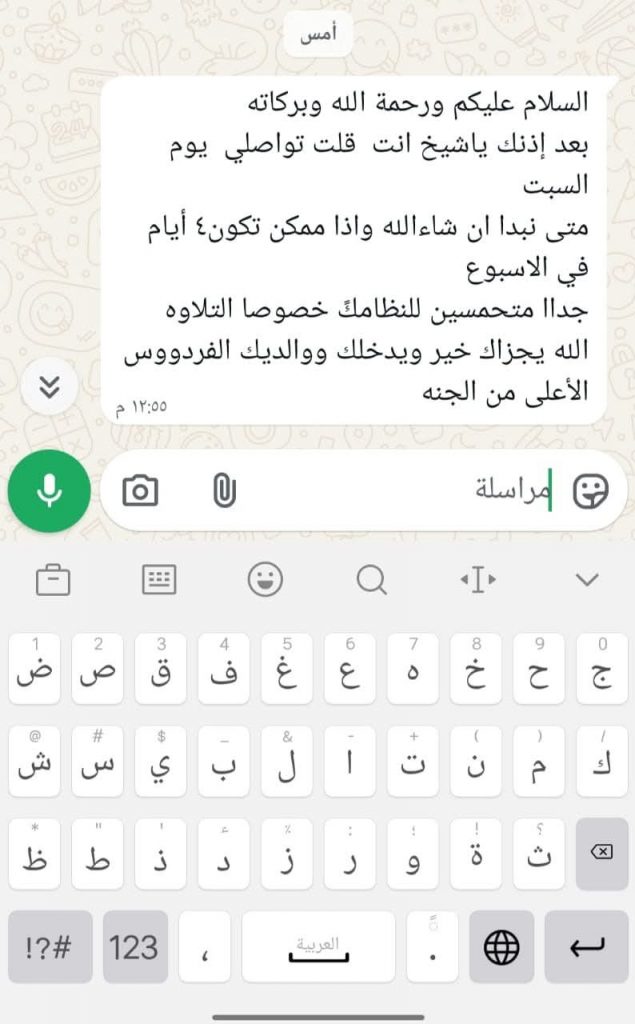Open the camera in the message bar
This screenshot has width=635, height=1024.
coord(141,490)
